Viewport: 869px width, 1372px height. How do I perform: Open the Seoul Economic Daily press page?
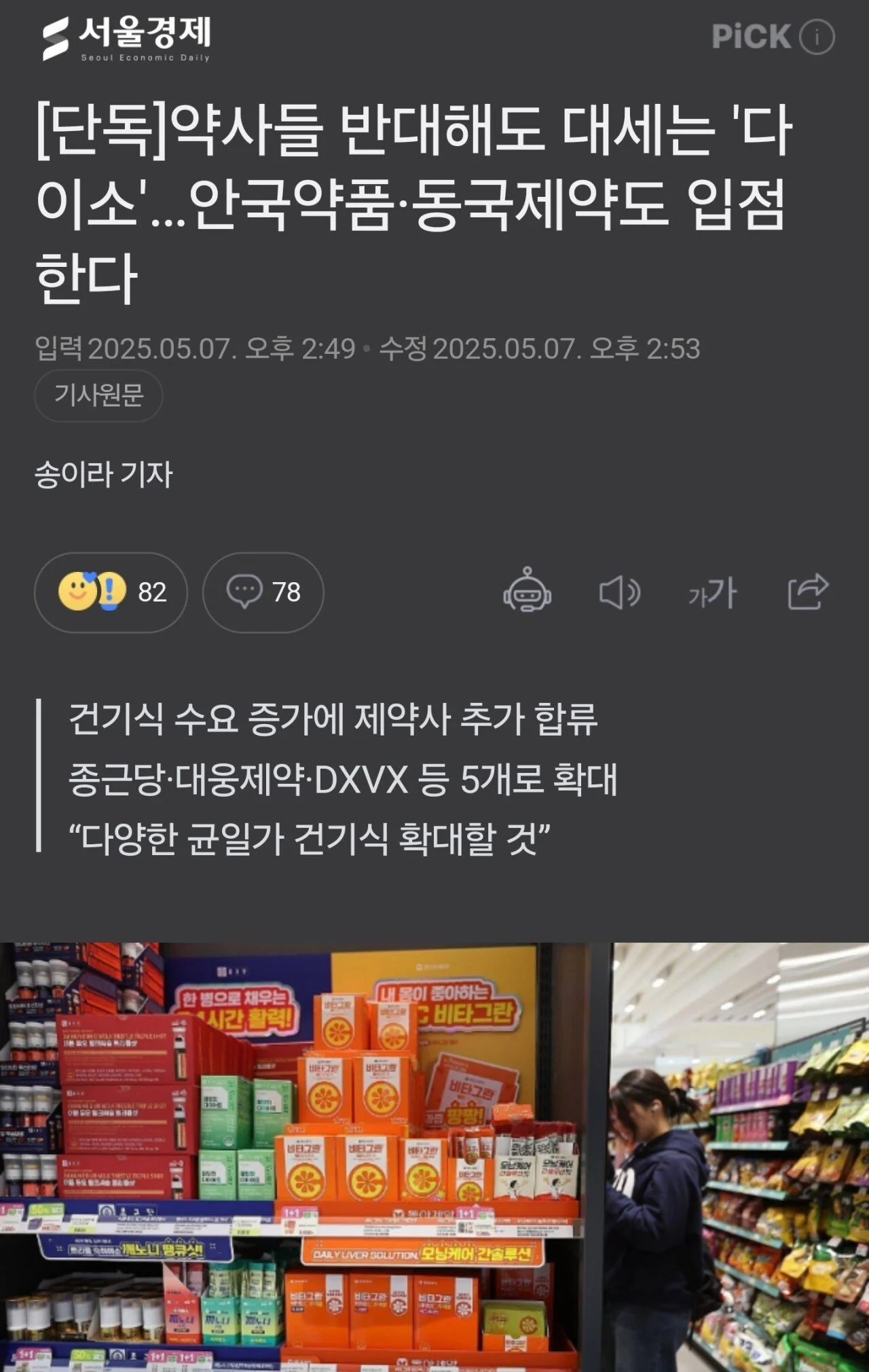coord(126,38)
